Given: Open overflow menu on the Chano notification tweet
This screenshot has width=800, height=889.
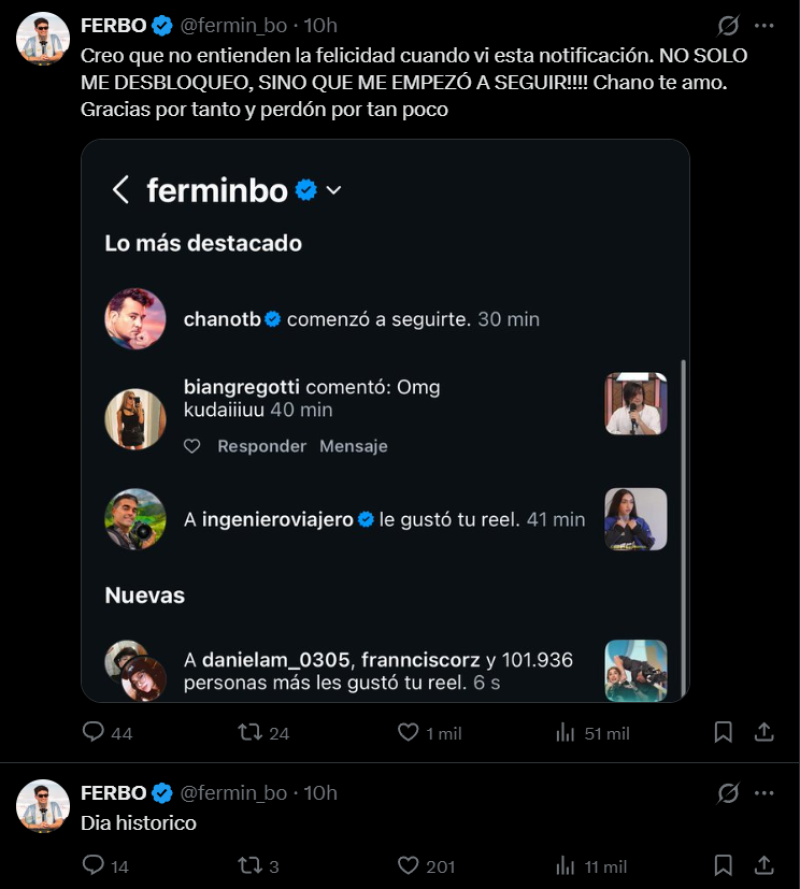Looking at the screenshot, I should [764, 25].
